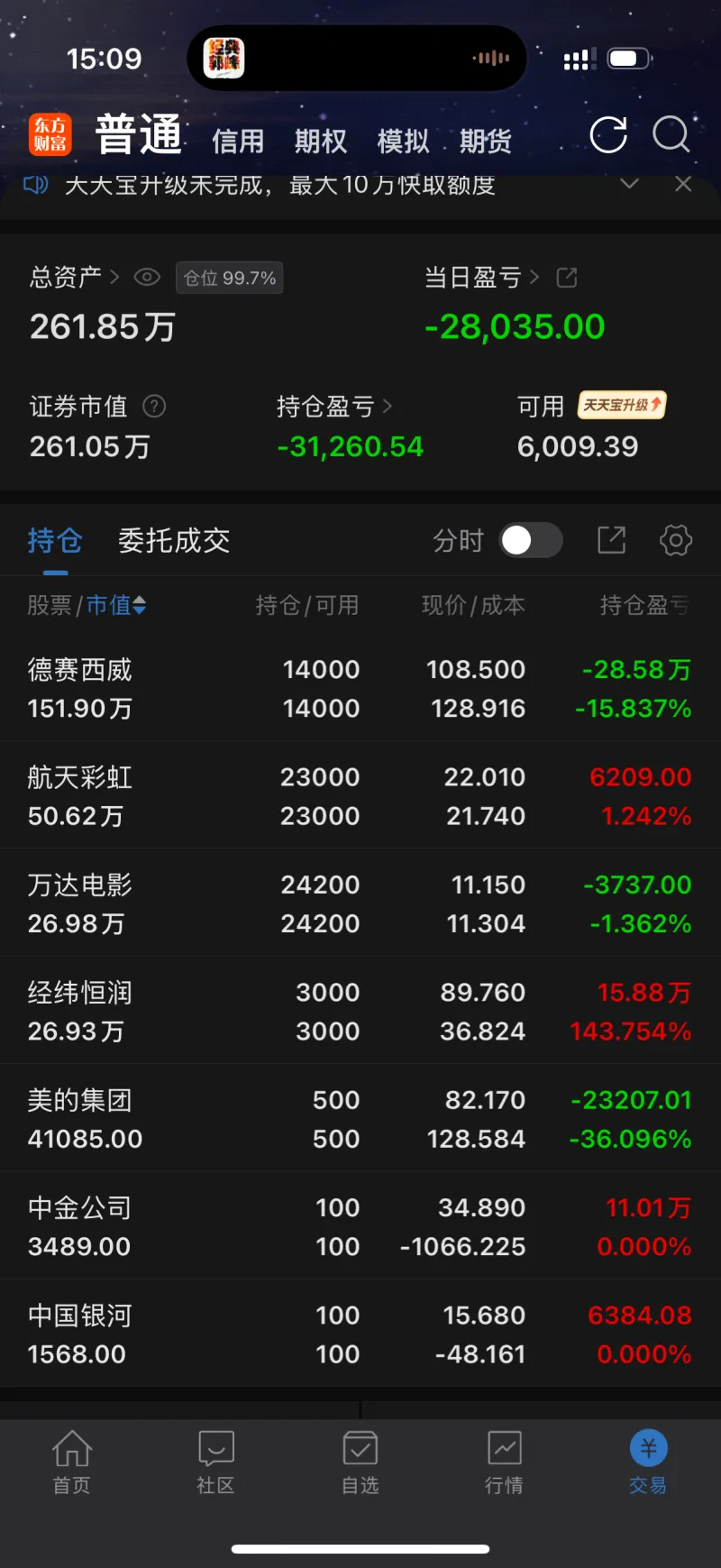Switch to the 信用 account tab

click(x=238, y=141)
